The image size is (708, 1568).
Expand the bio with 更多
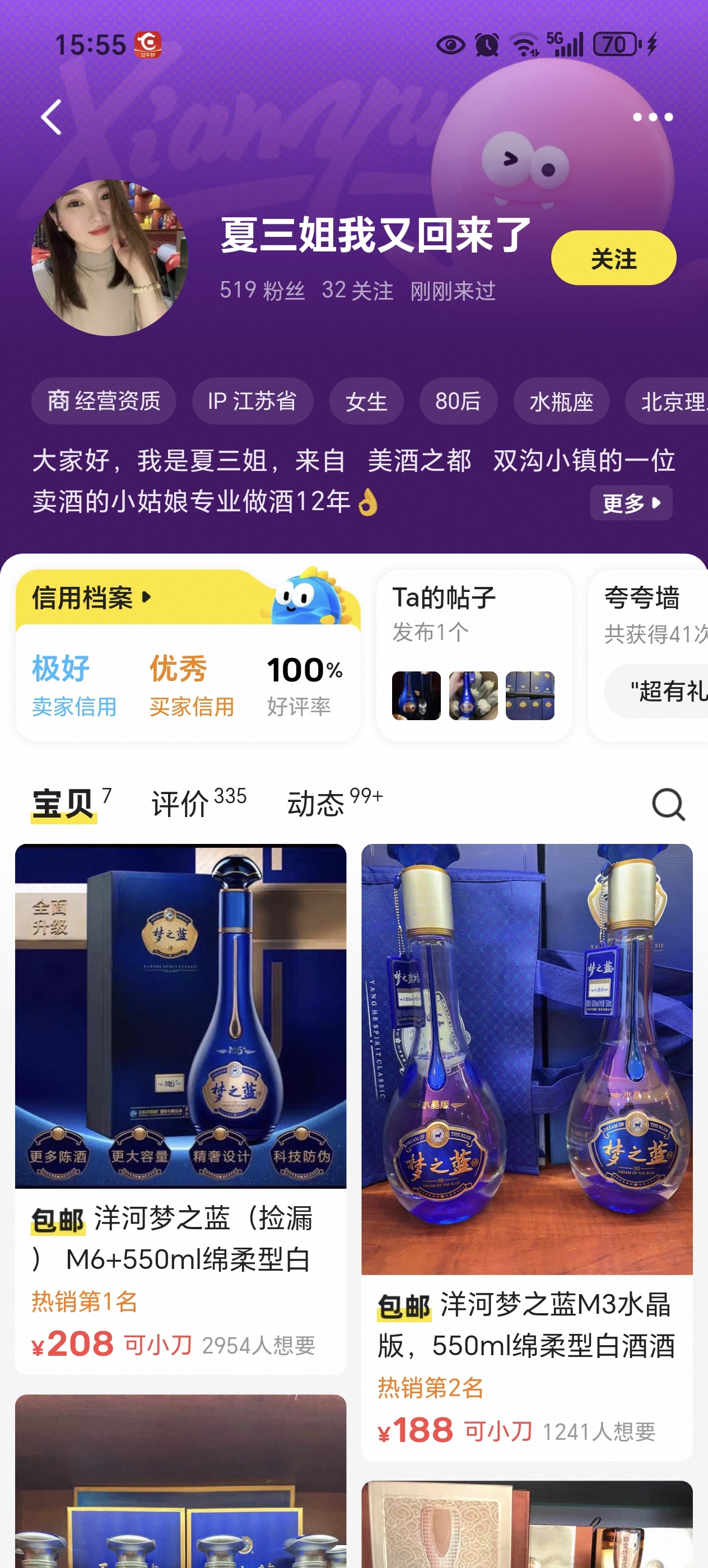tap(630, 503)
